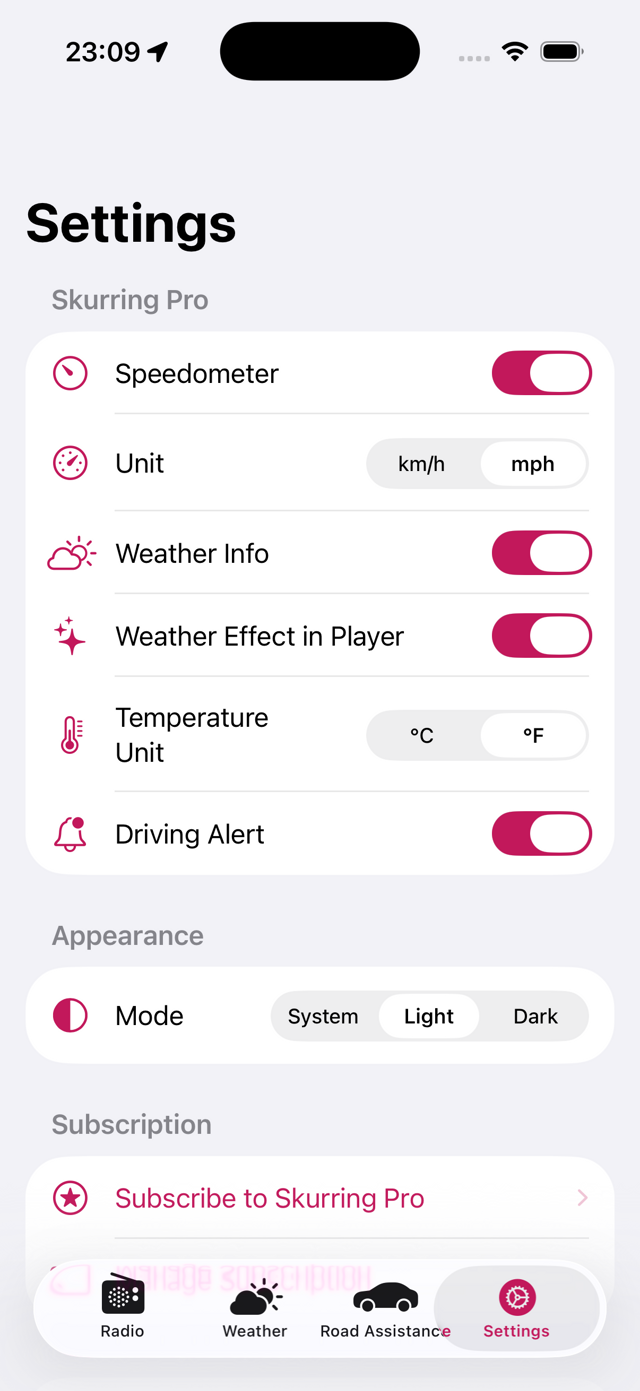Choose °C as temperature unit
The image size is (640, 1391).
(422, 736)
